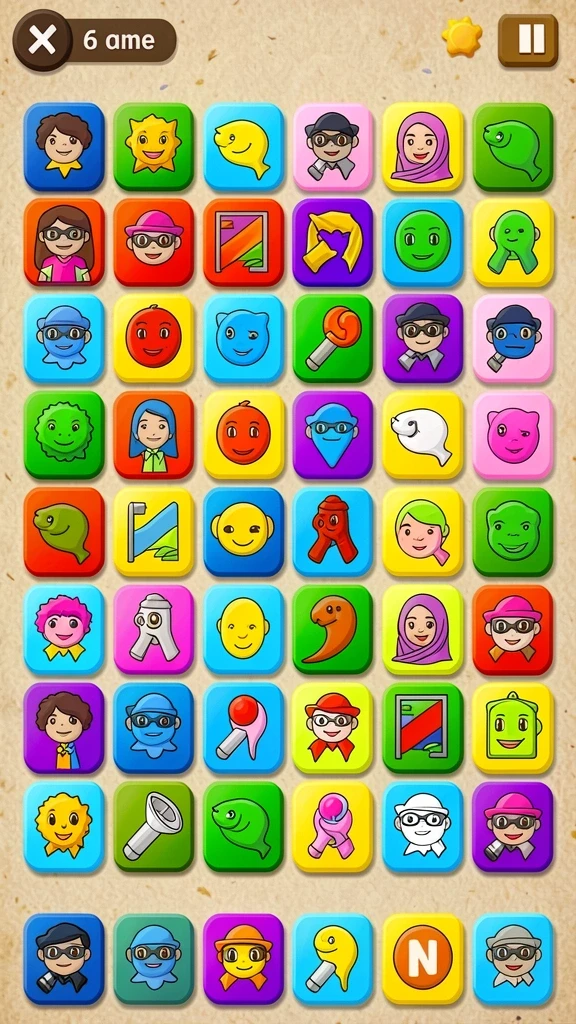Select the orange lollipop tile on green
This screenshot has width=576, height=1024.
tap(333, 338)
